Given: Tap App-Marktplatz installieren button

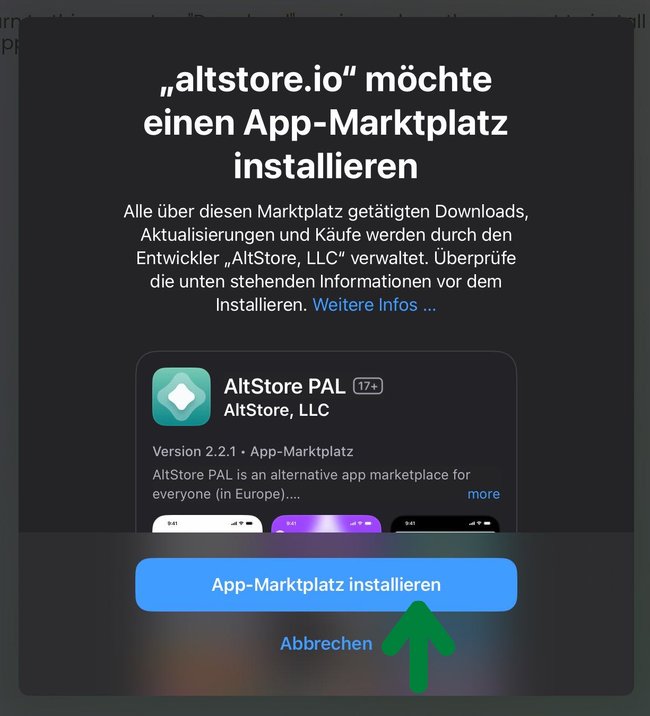Looking at the screenshot, I should coord(326,585).
